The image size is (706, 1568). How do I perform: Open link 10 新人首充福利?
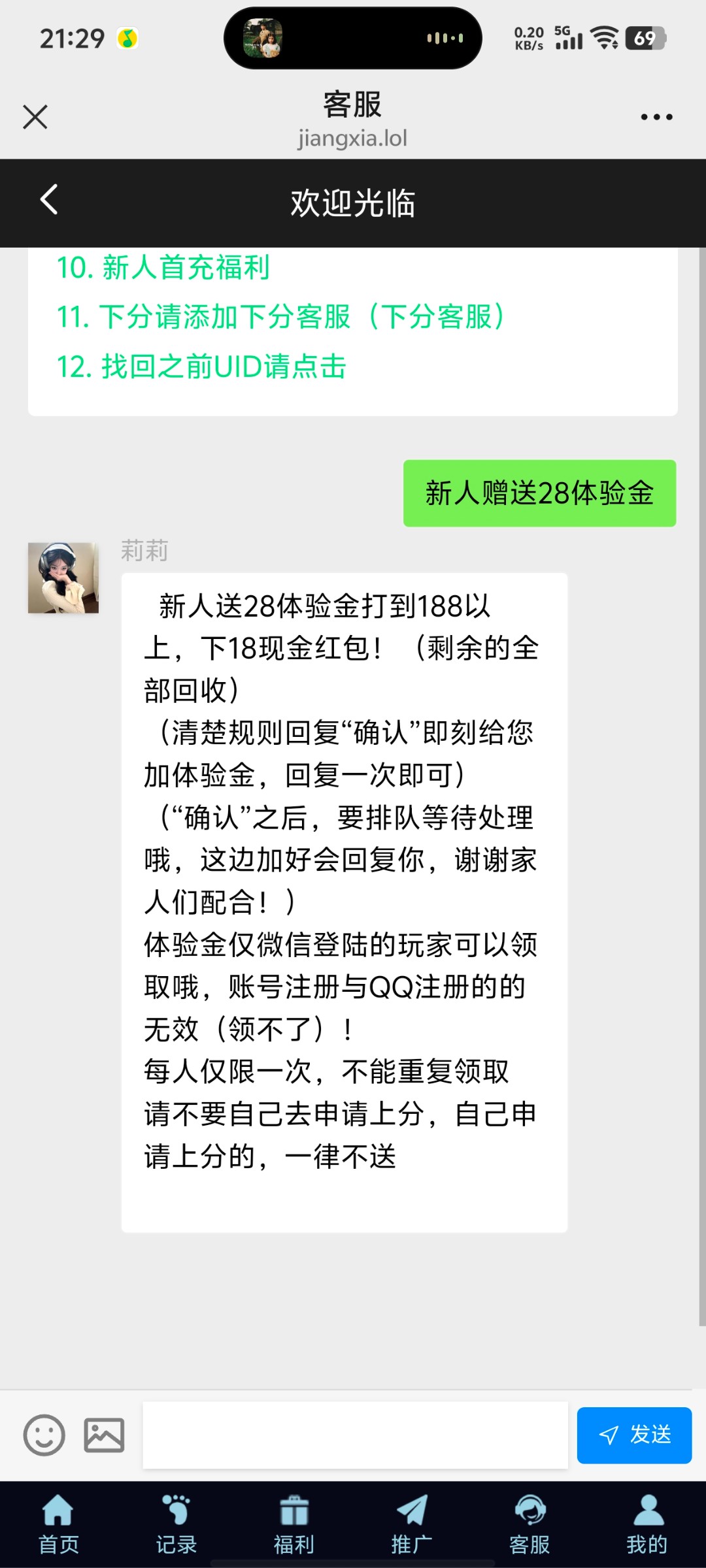pos(163,268)
